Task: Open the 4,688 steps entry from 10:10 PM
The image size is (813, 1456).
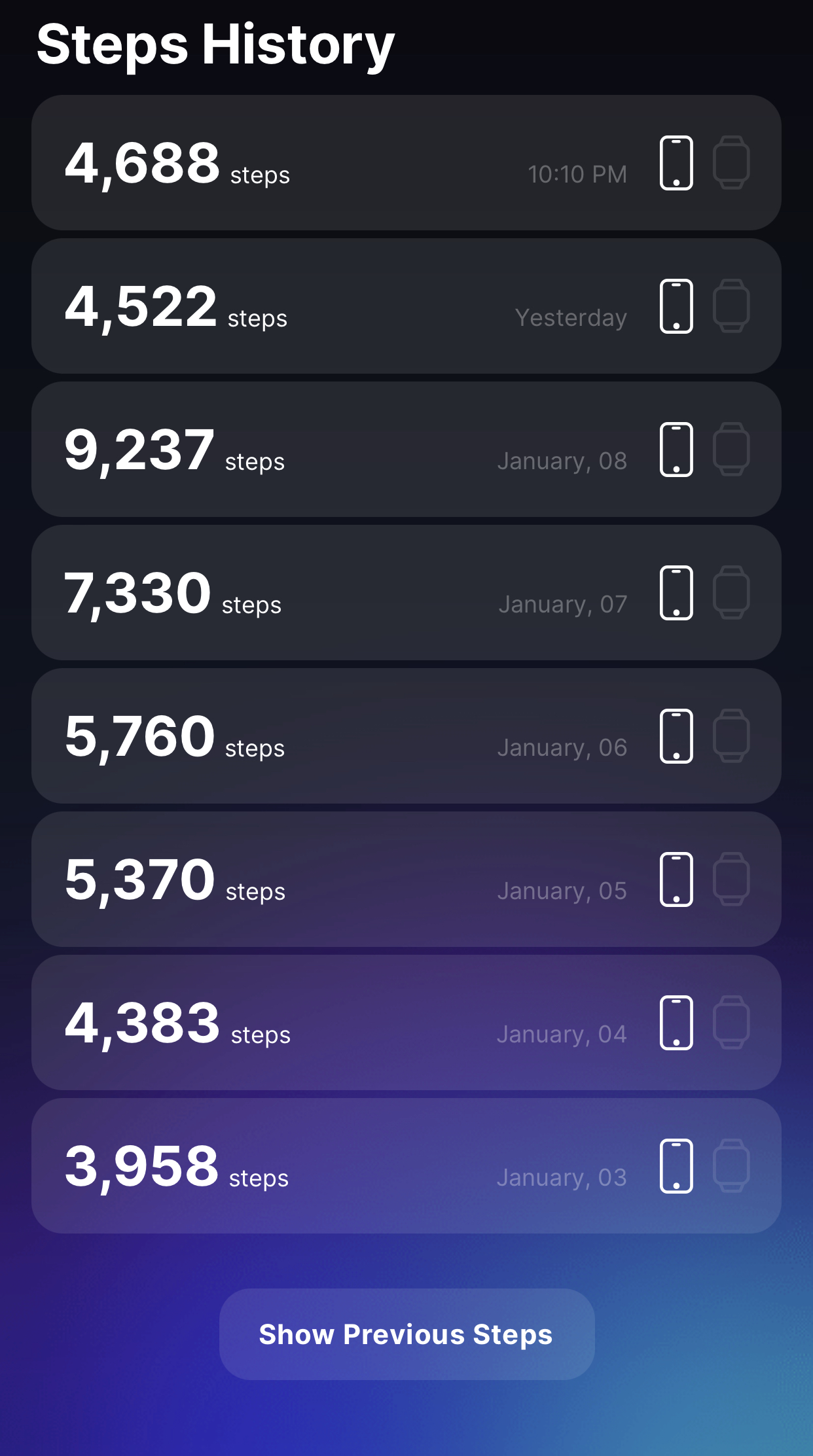Action: pyautogui.click(x=406, y=162)
